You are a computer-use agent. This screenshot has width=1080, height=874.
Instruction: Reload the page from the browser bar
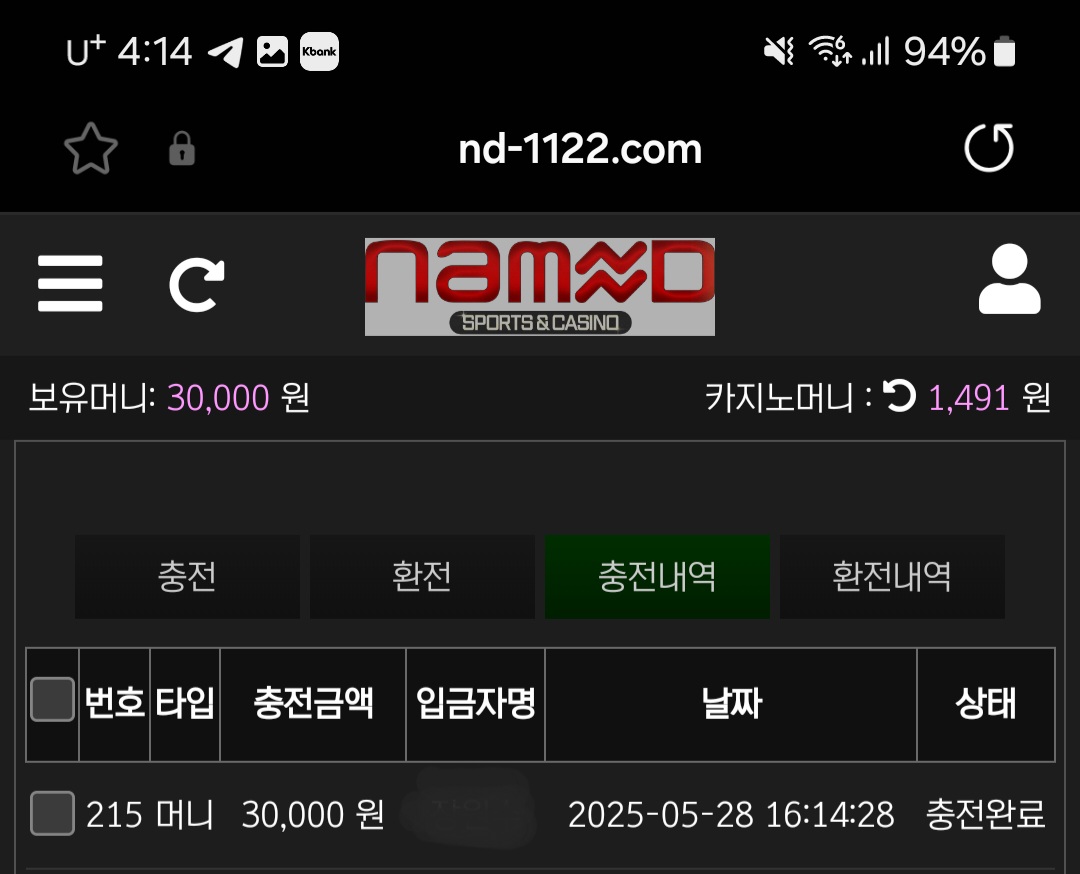click(988, 149)
